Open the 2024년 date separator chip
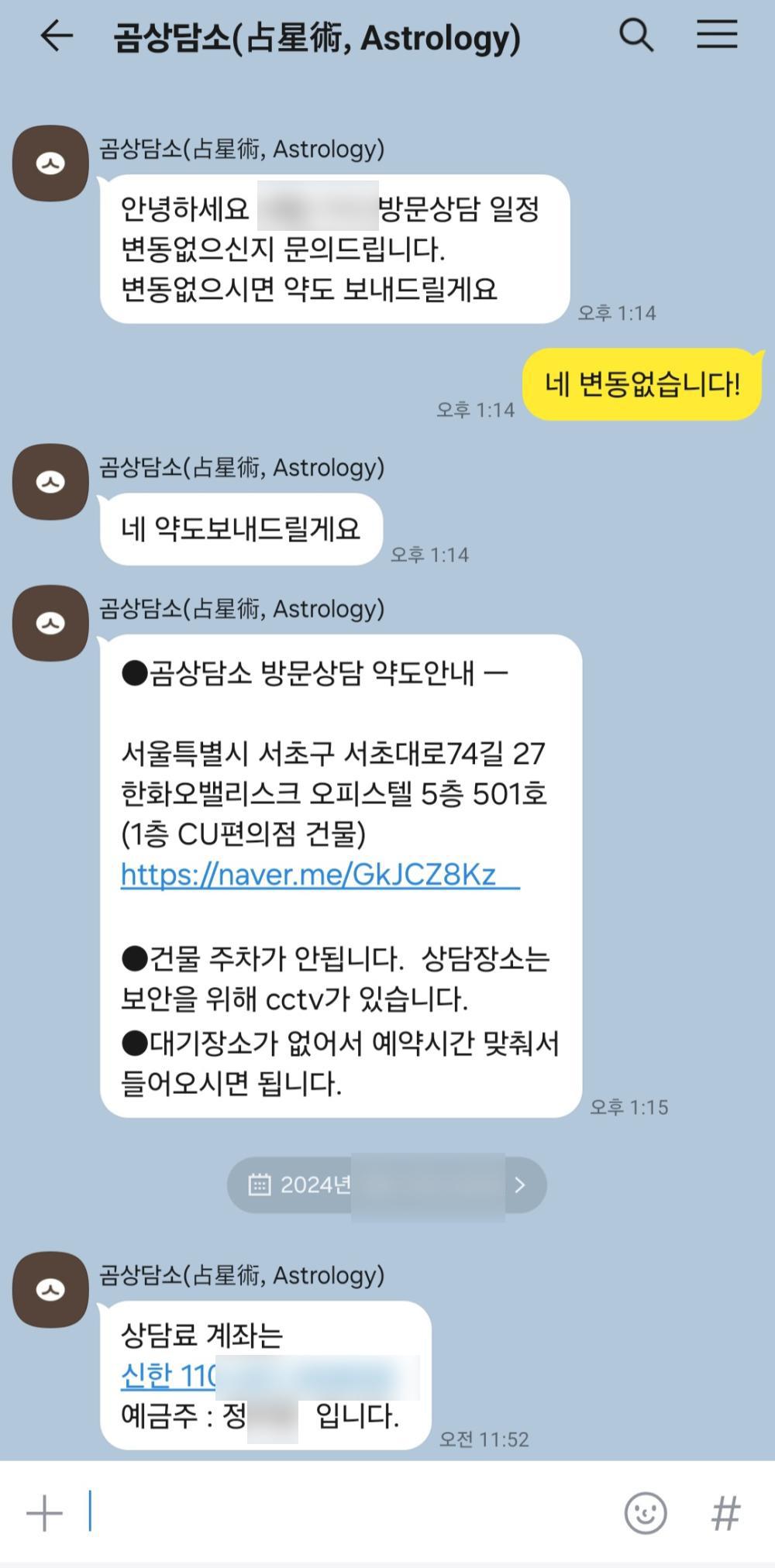The height and width of the screenshot is (1568, 775). (386, 1185)
